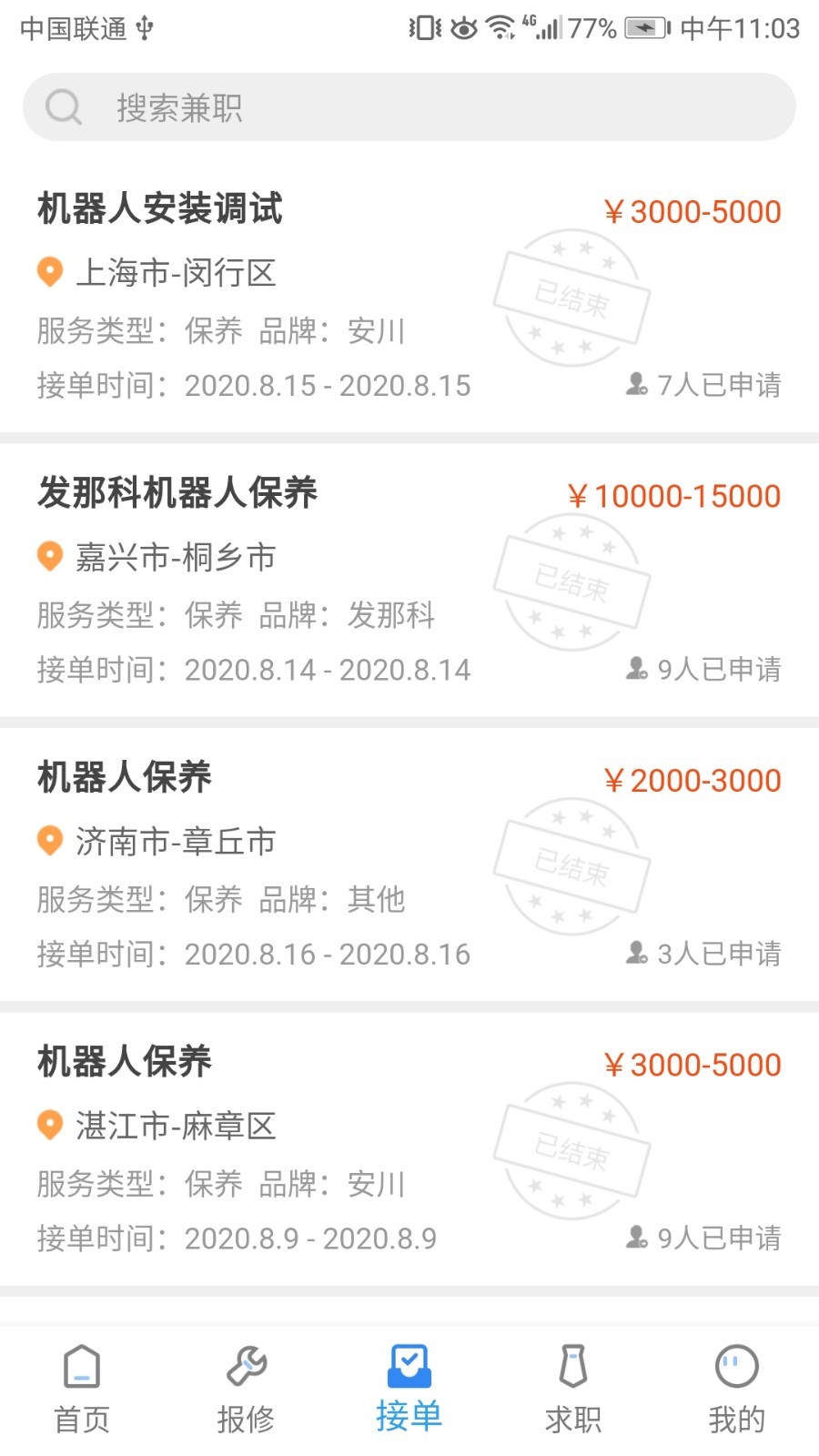Click the location pin beside 嘉兴市-桐乡市
Screen dimensions: 819x1456
50,556
